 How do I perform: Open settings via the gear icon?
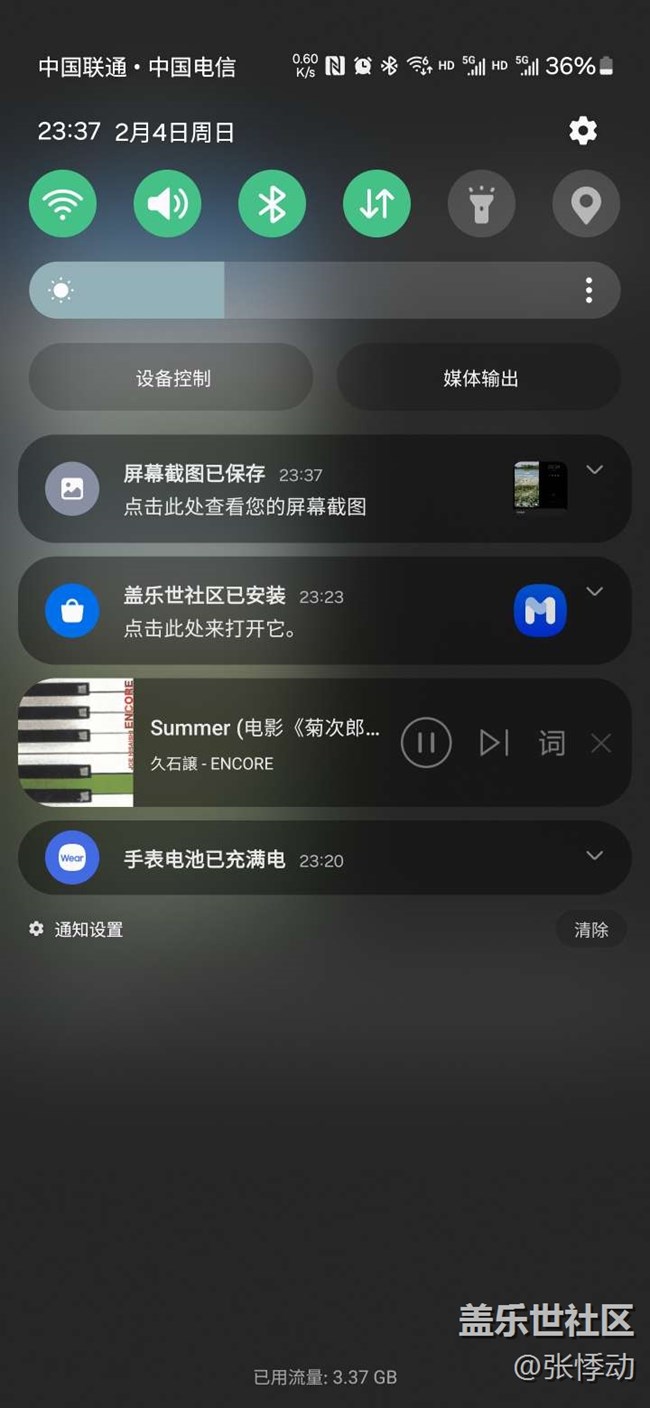583,131
